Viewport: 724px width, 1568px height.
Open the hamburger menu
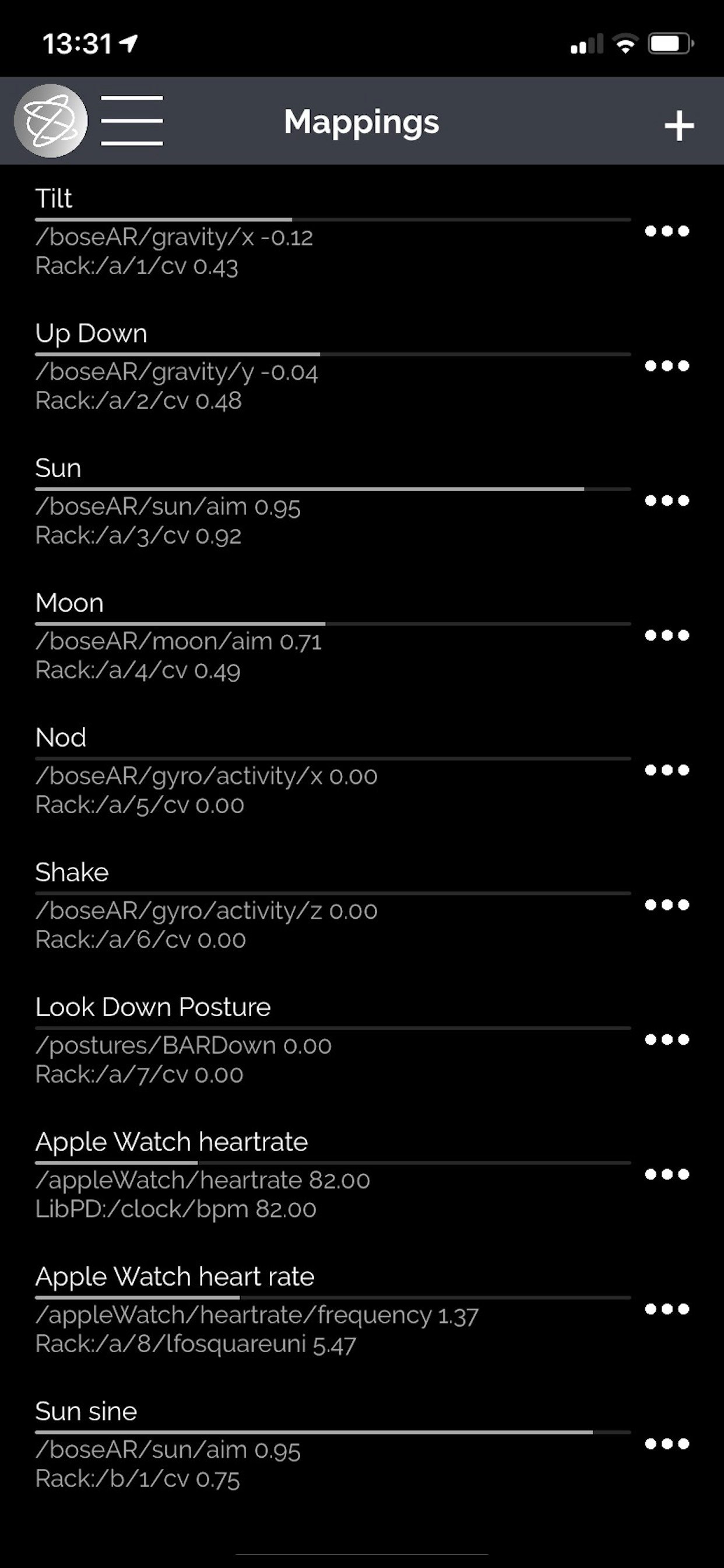point(131,121)
